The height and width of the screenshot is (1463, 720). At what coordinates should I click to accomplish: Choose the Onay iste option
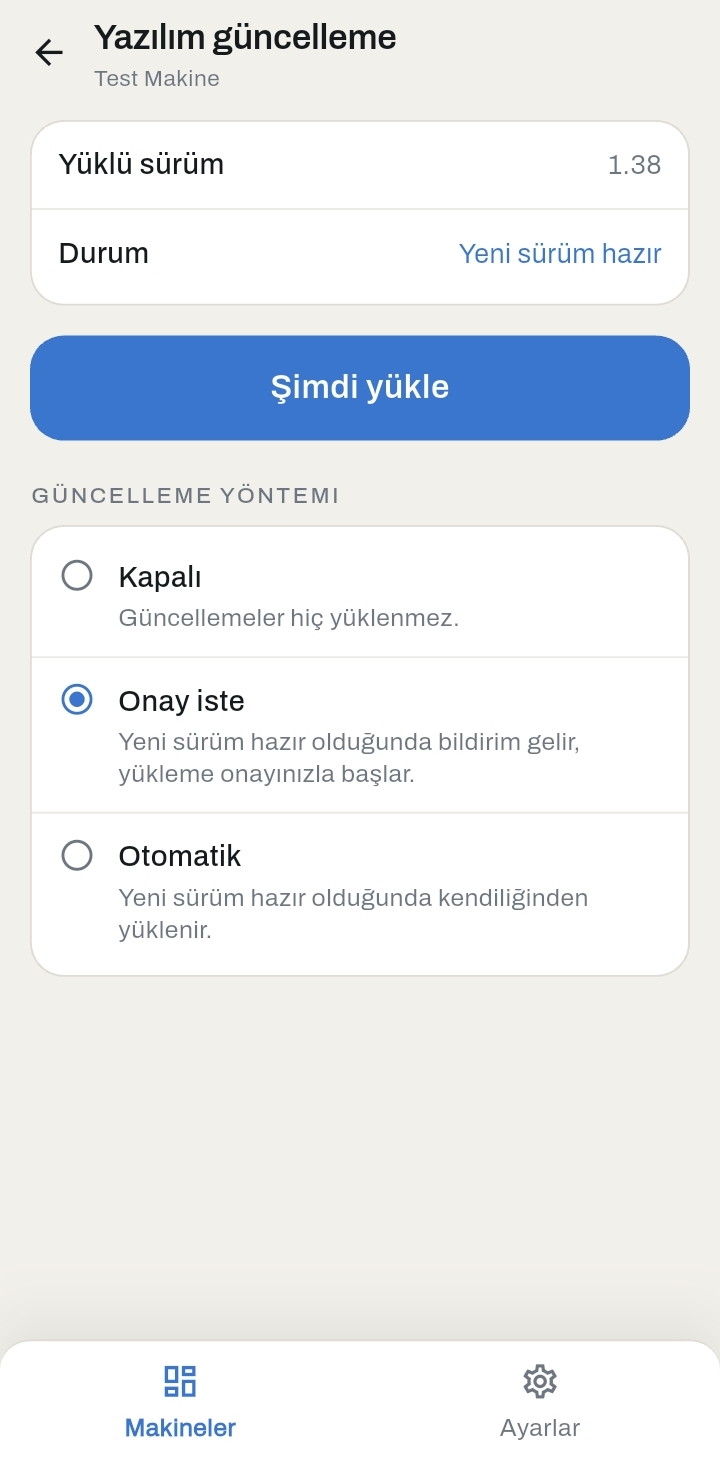360,735
